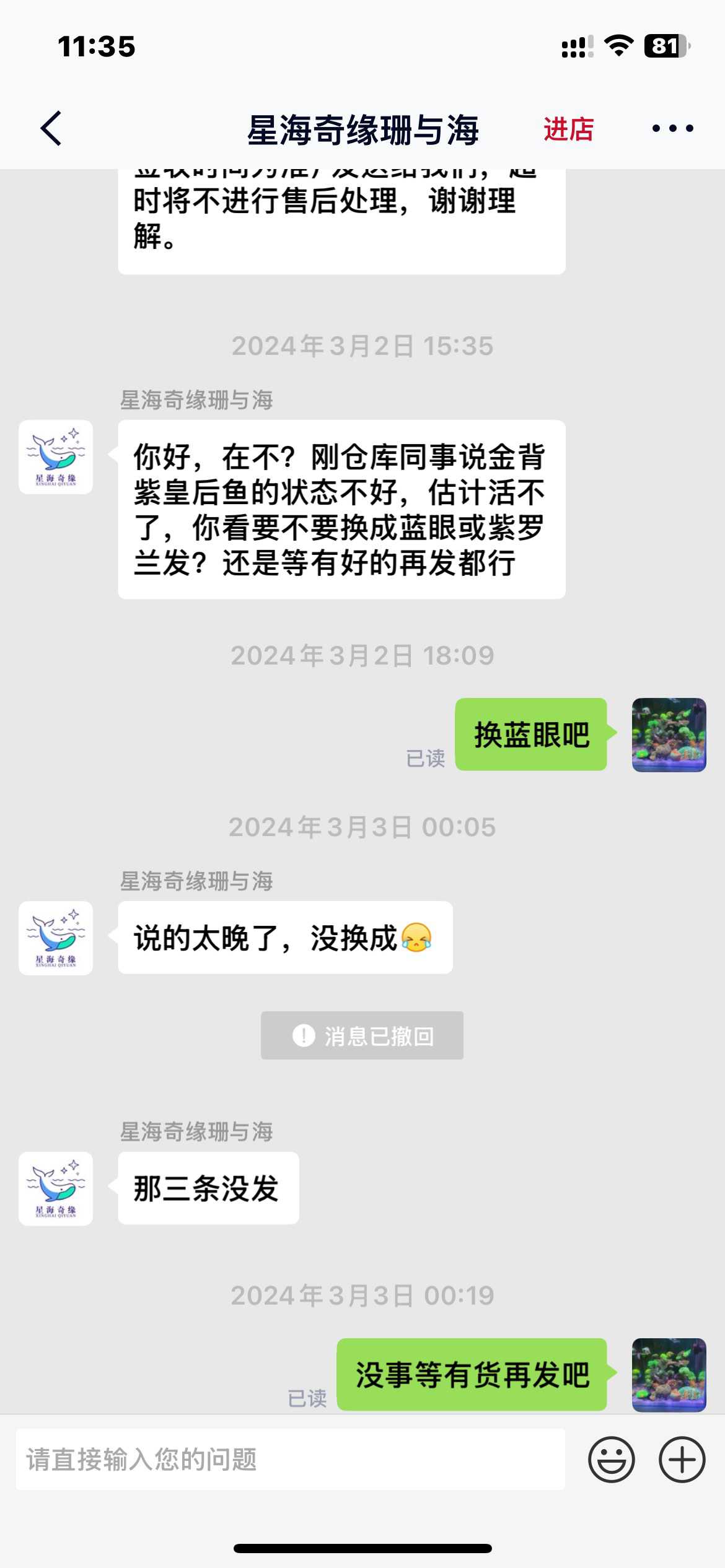Open the plus attachment menu
Viewport: 725px width, 1568px height.
[x=682, y=1460]
